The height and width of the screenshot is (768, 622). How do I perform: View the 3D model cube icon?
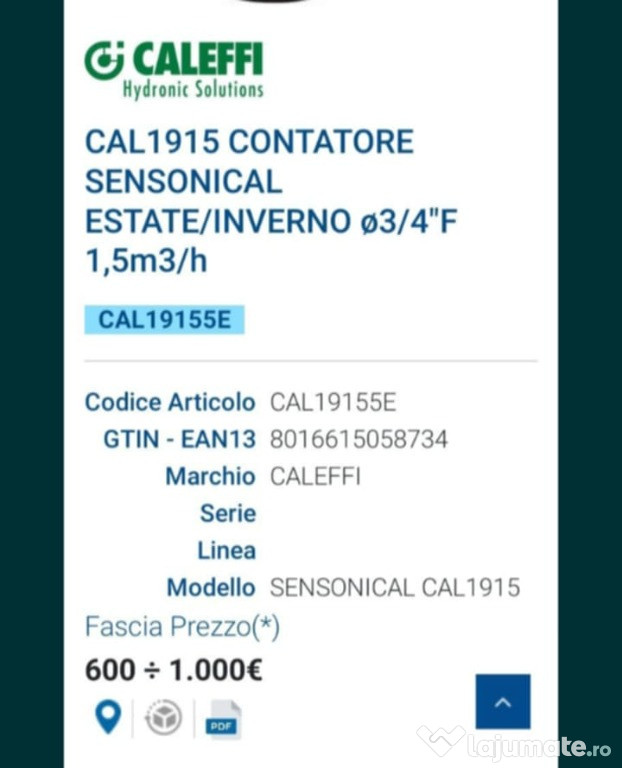click(x=164, y=717)
